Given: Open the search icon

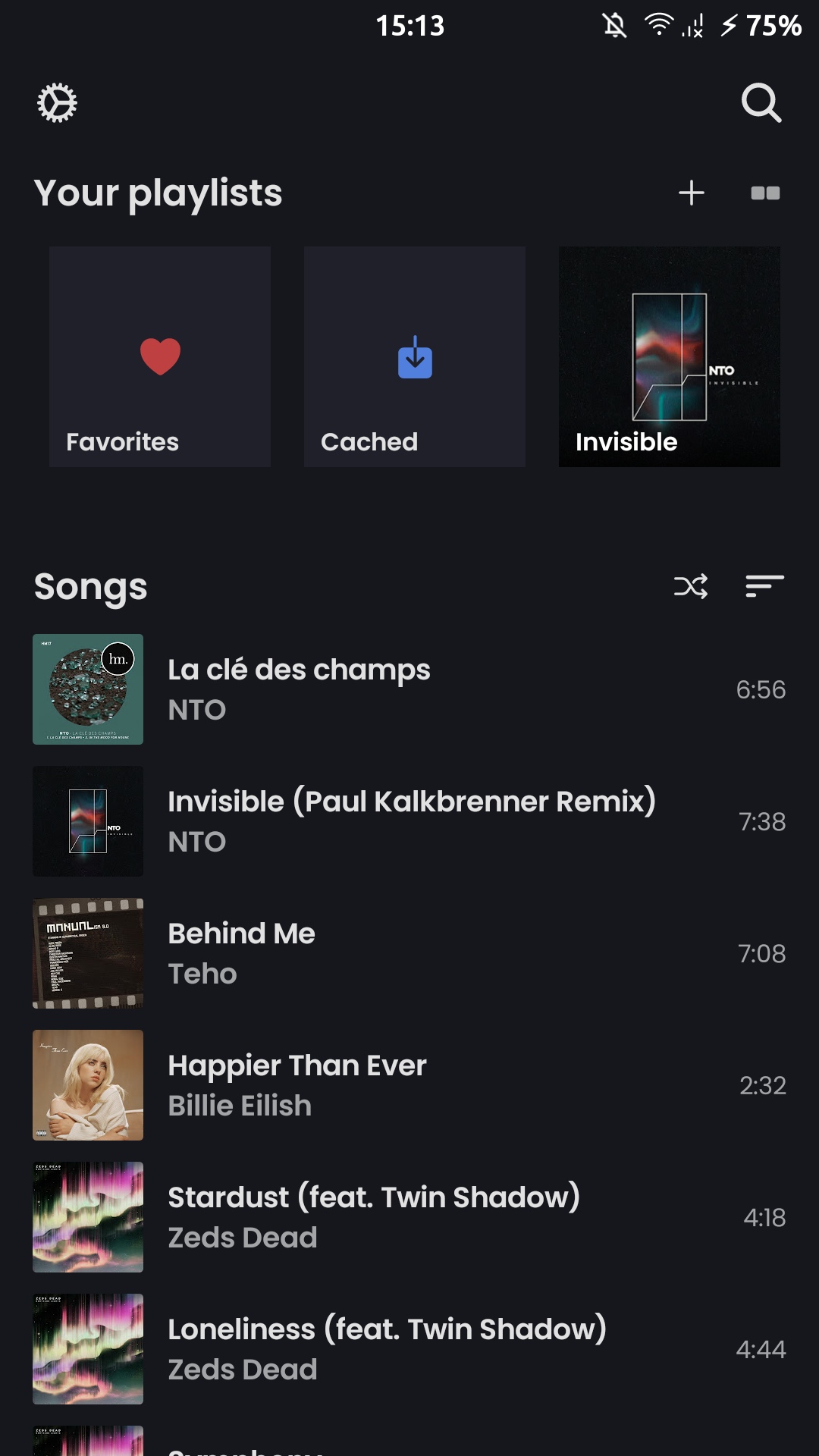Looking at the screenshot, I should point(761,103).
